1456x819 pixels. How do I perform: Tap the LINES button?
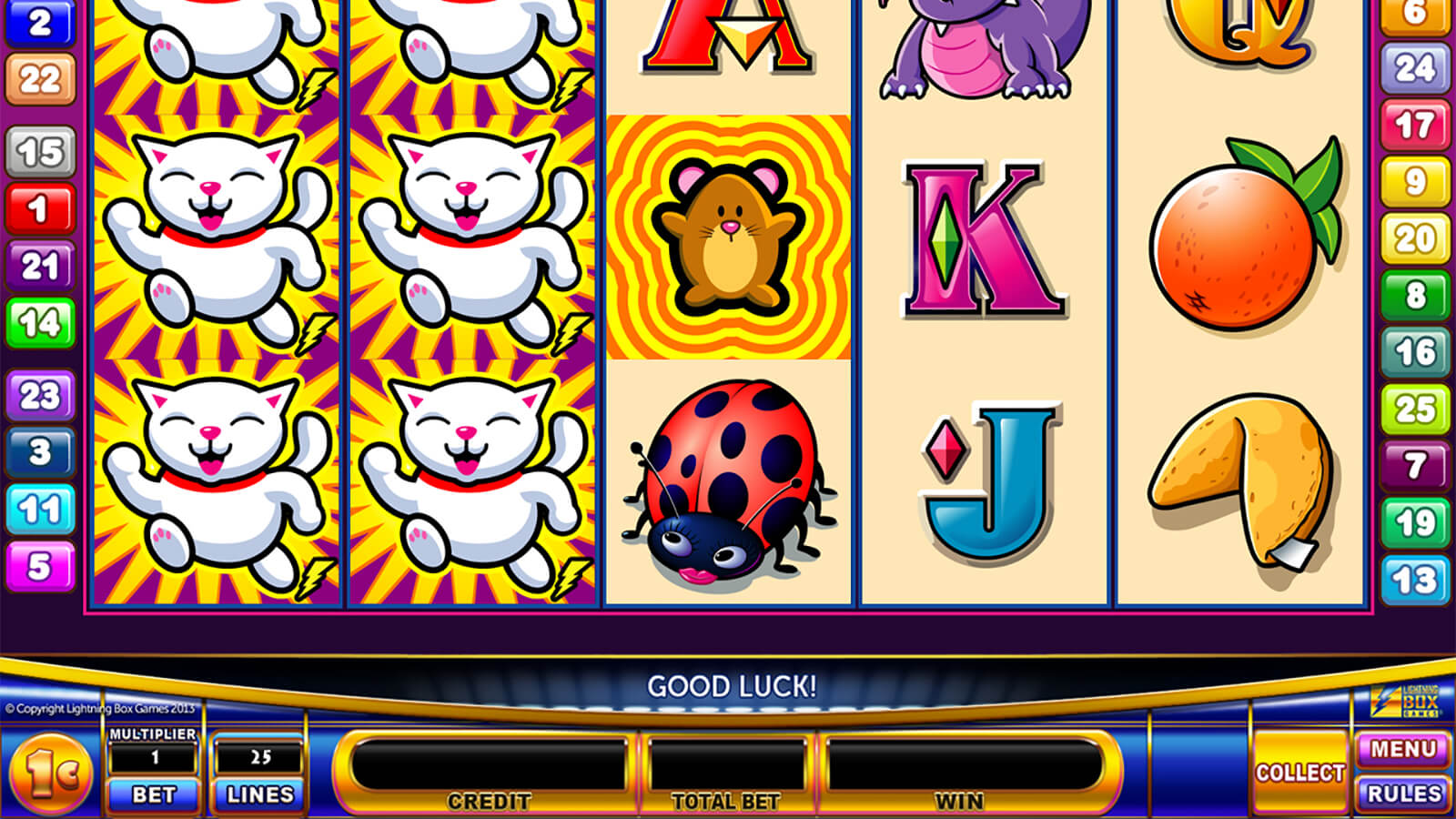[259, 794]
